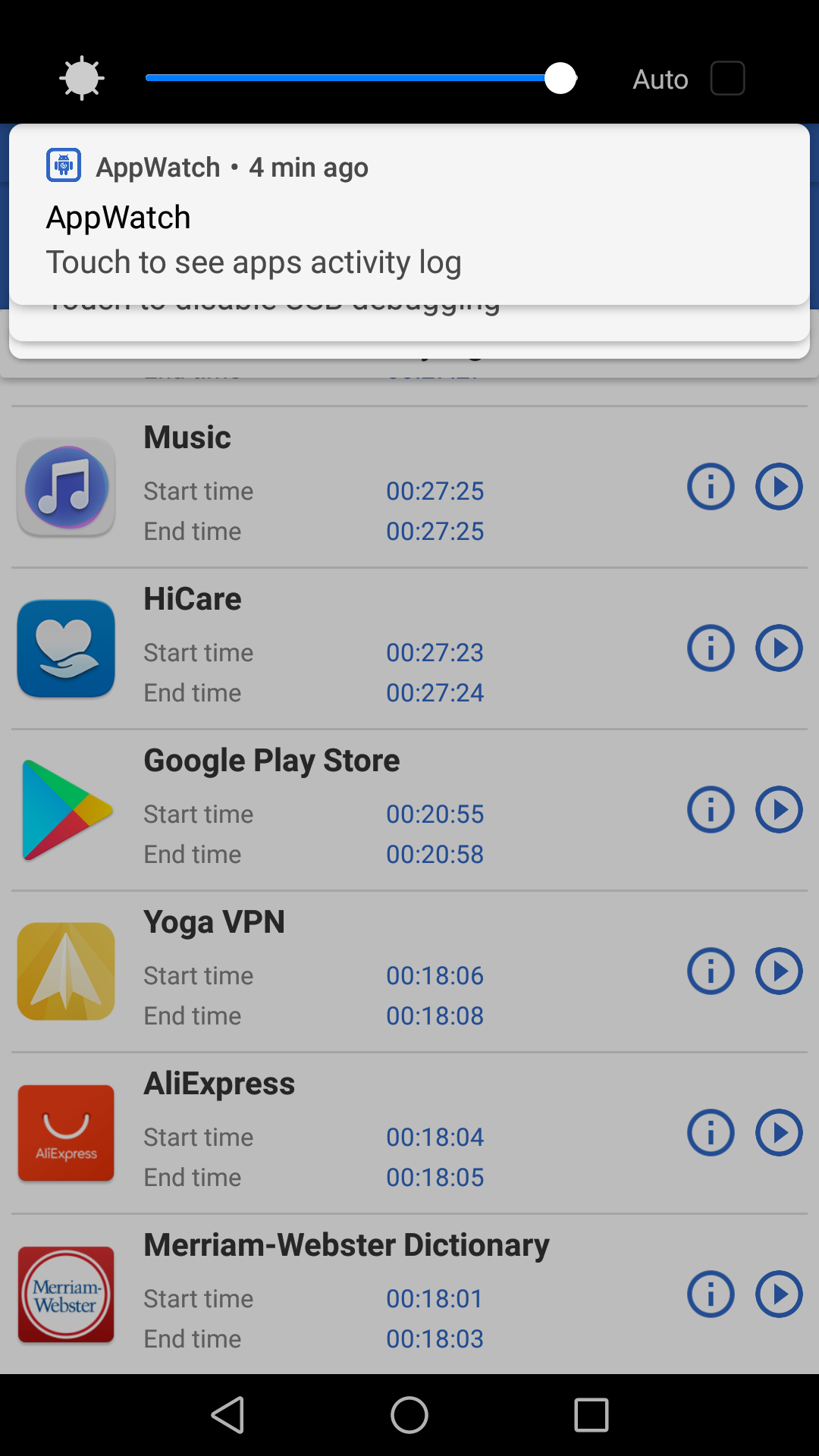Tap info icon for Yoga VPN

[711, 971]
